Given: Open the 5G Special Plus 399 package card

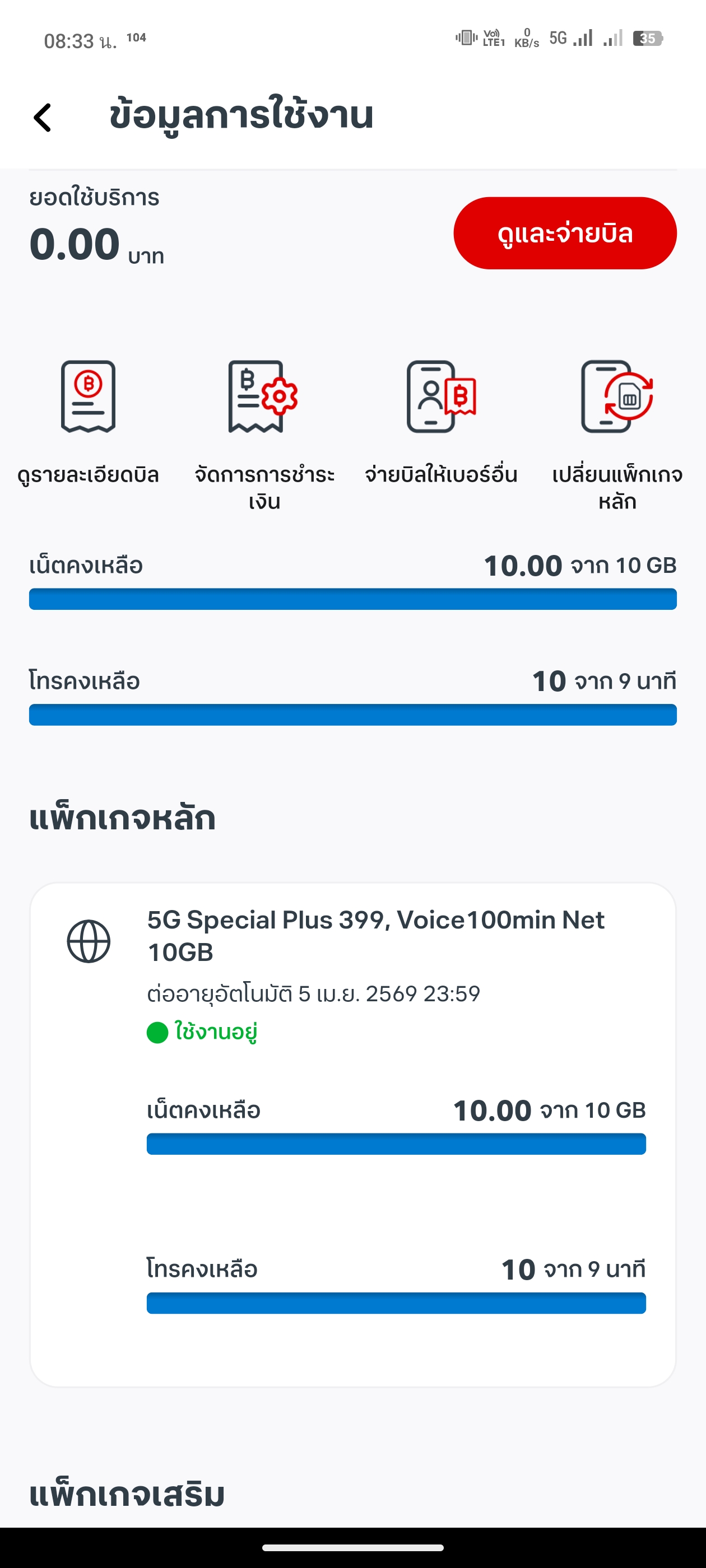Looking at the screenshot, I should (352, 1135).
